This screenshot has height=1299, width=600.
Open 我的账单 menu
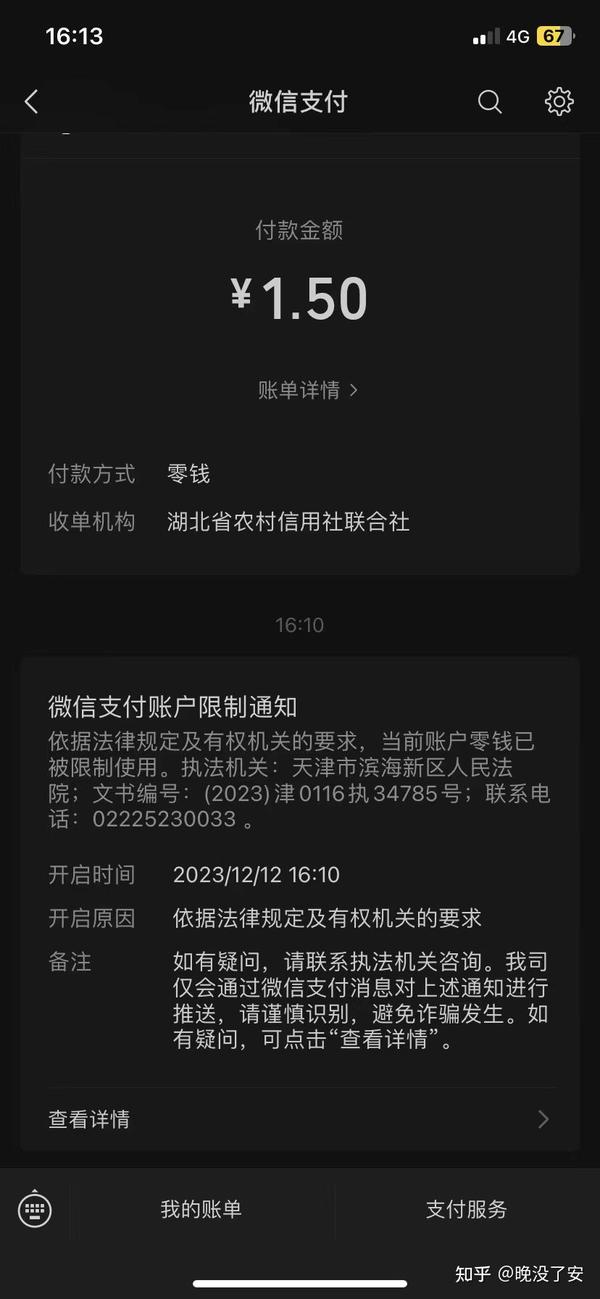(201, 1209)
